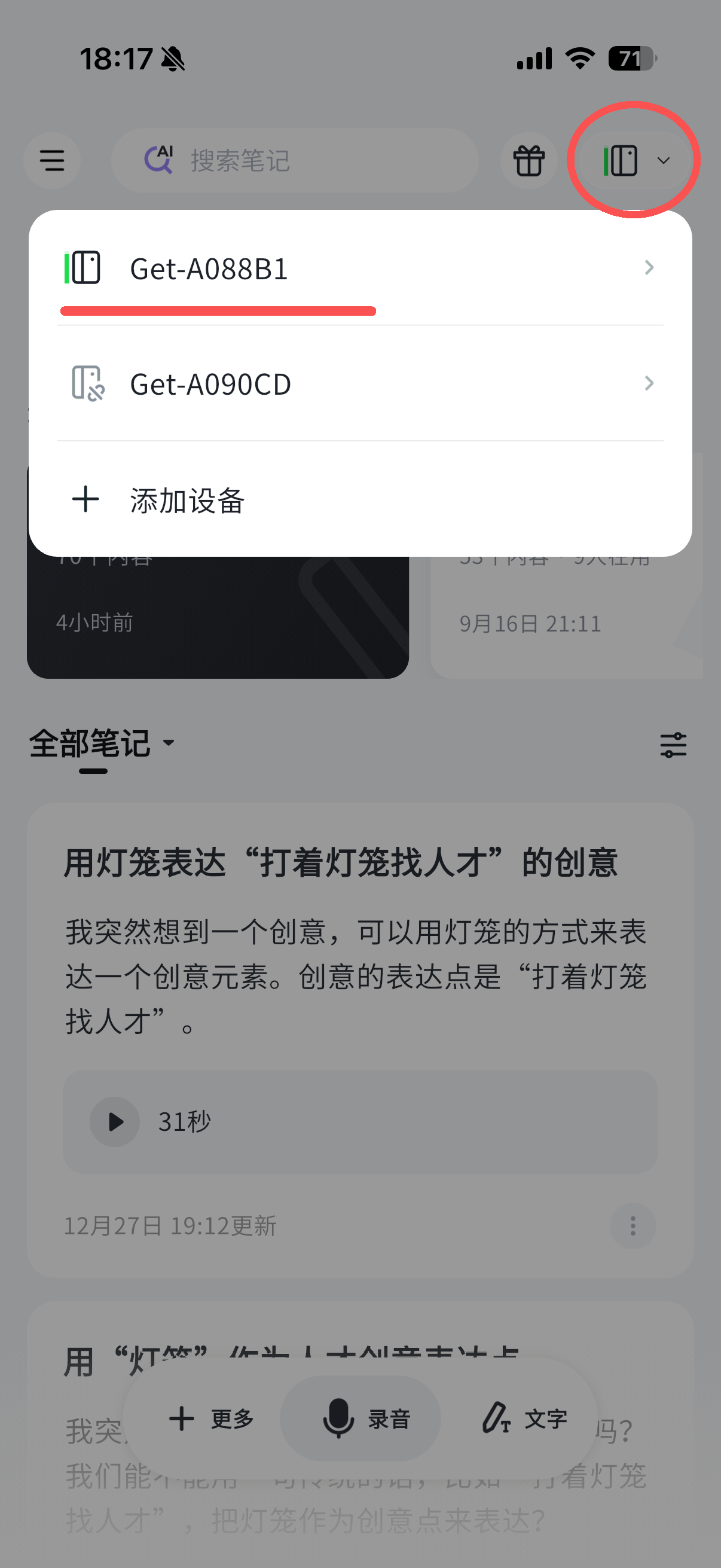721x1568 pixels.
Task: Expand the 全部笔记 dropdown
Action: click(x=102, y=744)
